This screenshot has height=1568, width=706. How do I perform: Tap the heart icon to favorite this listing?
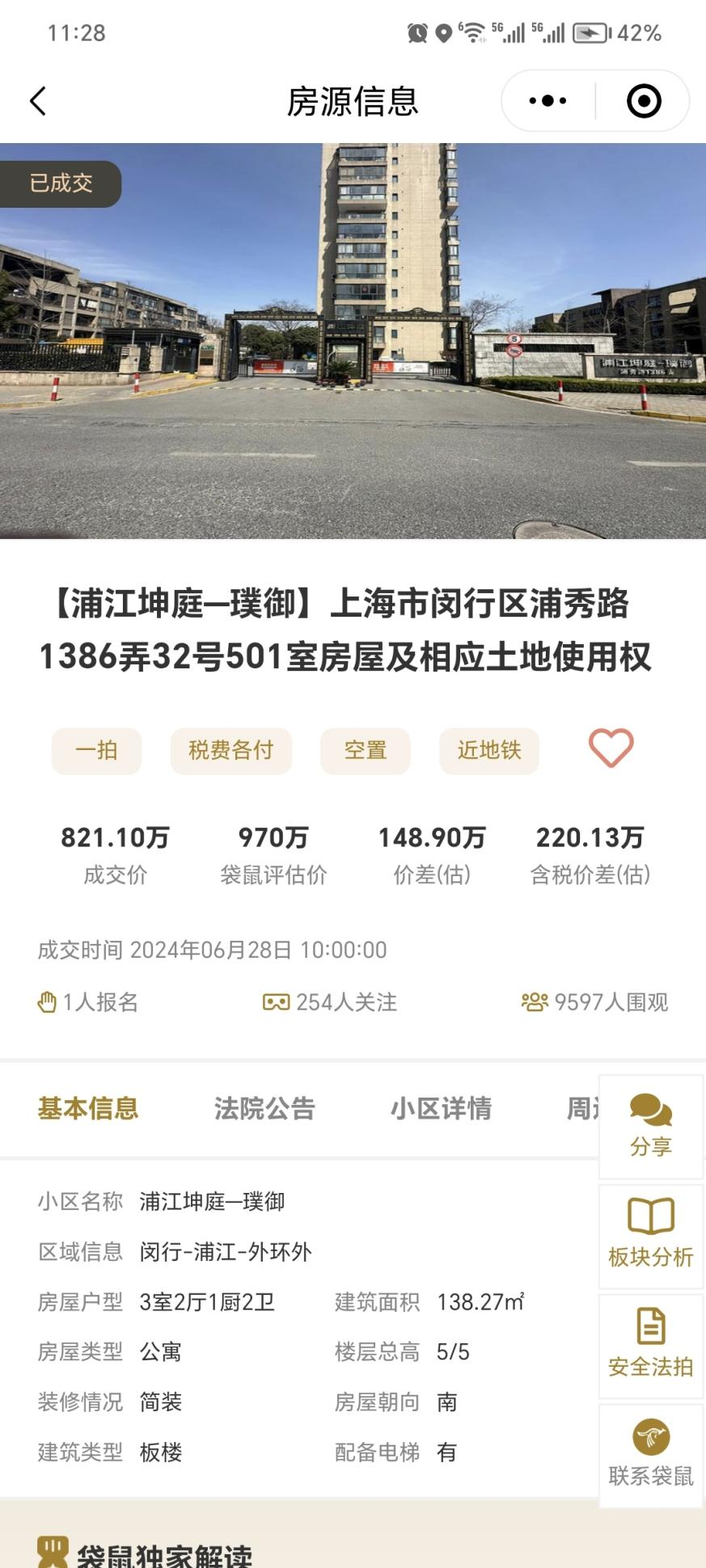point(611,748)
